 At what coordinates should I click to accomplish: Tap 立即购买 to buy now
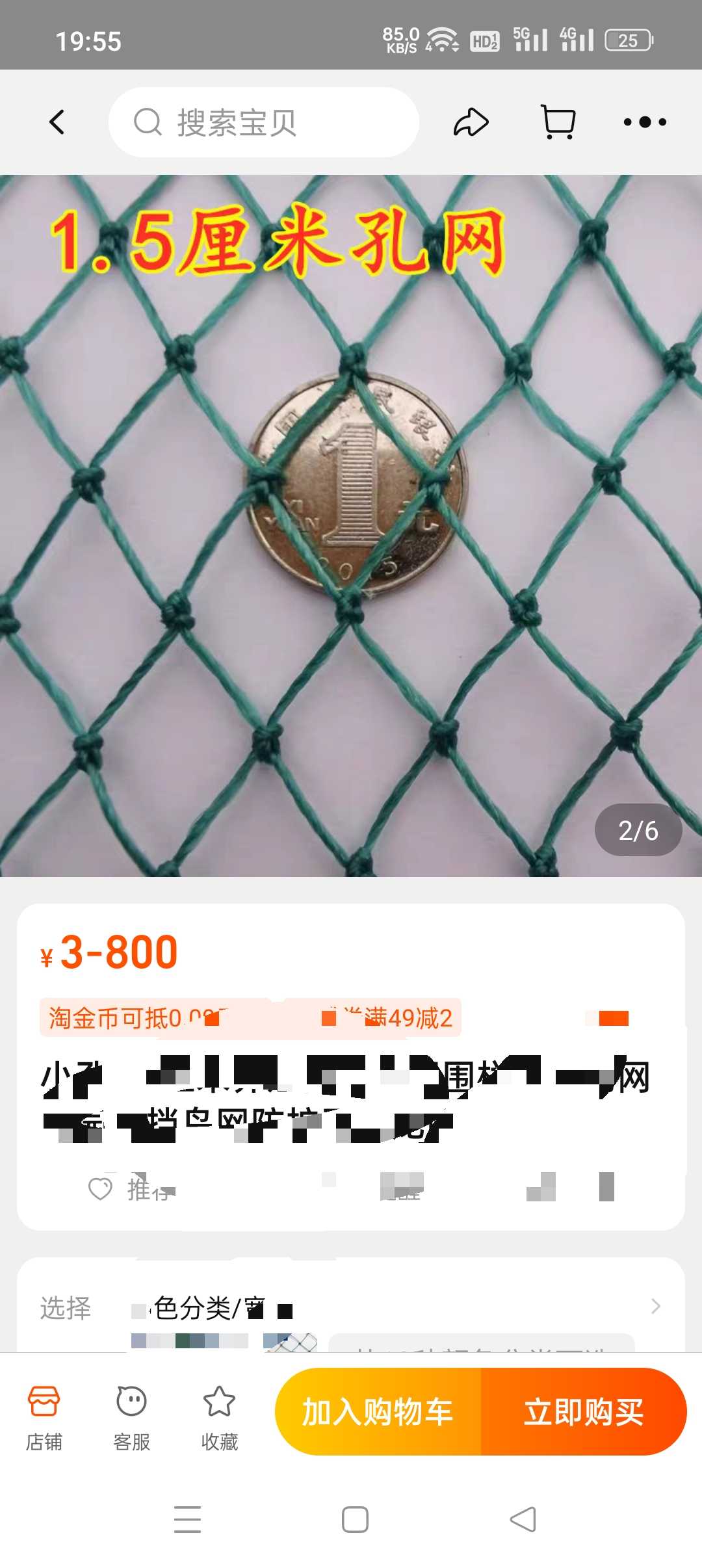pyautogui.click(x=584, y=1412)
